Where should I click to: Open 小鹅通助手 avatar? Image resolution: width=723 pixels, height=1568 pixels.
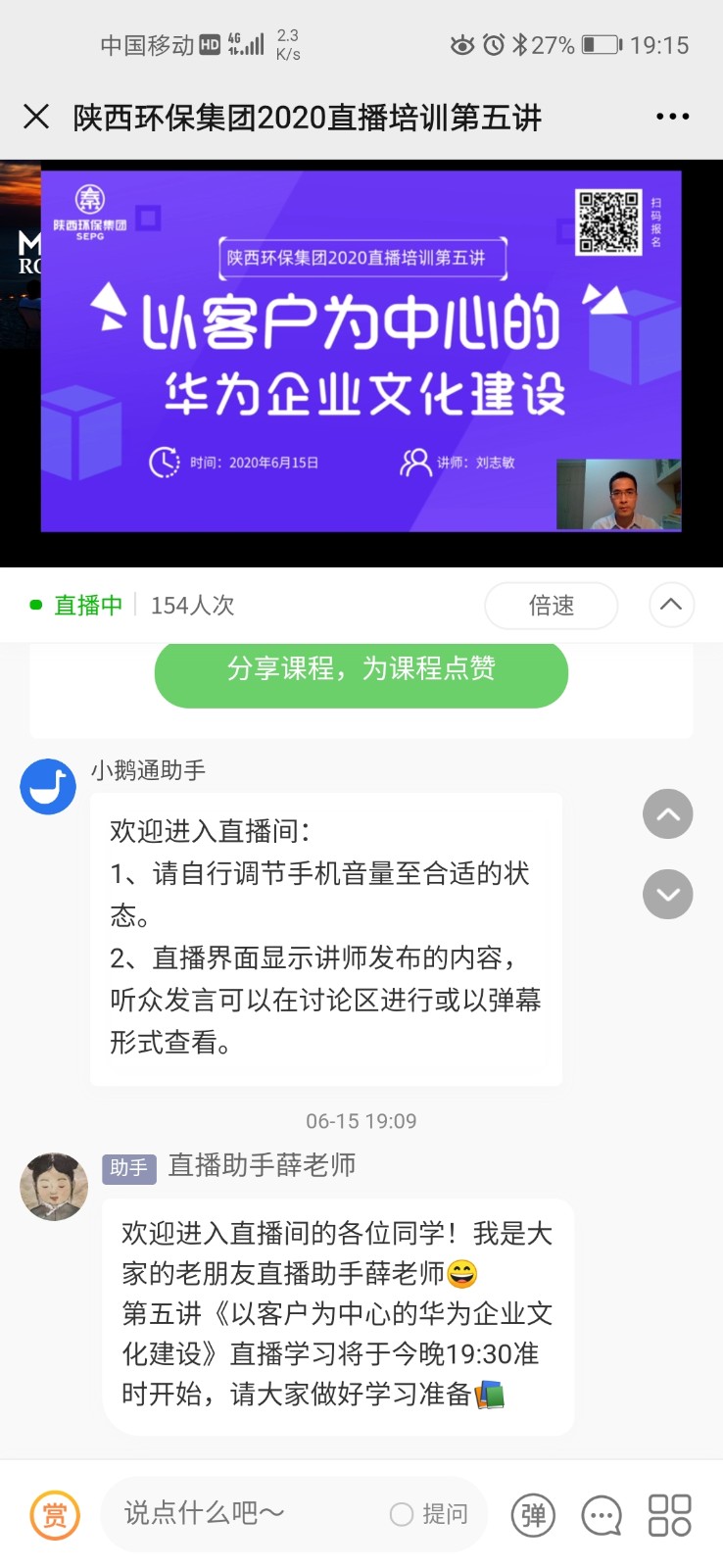tap(48, 786)
